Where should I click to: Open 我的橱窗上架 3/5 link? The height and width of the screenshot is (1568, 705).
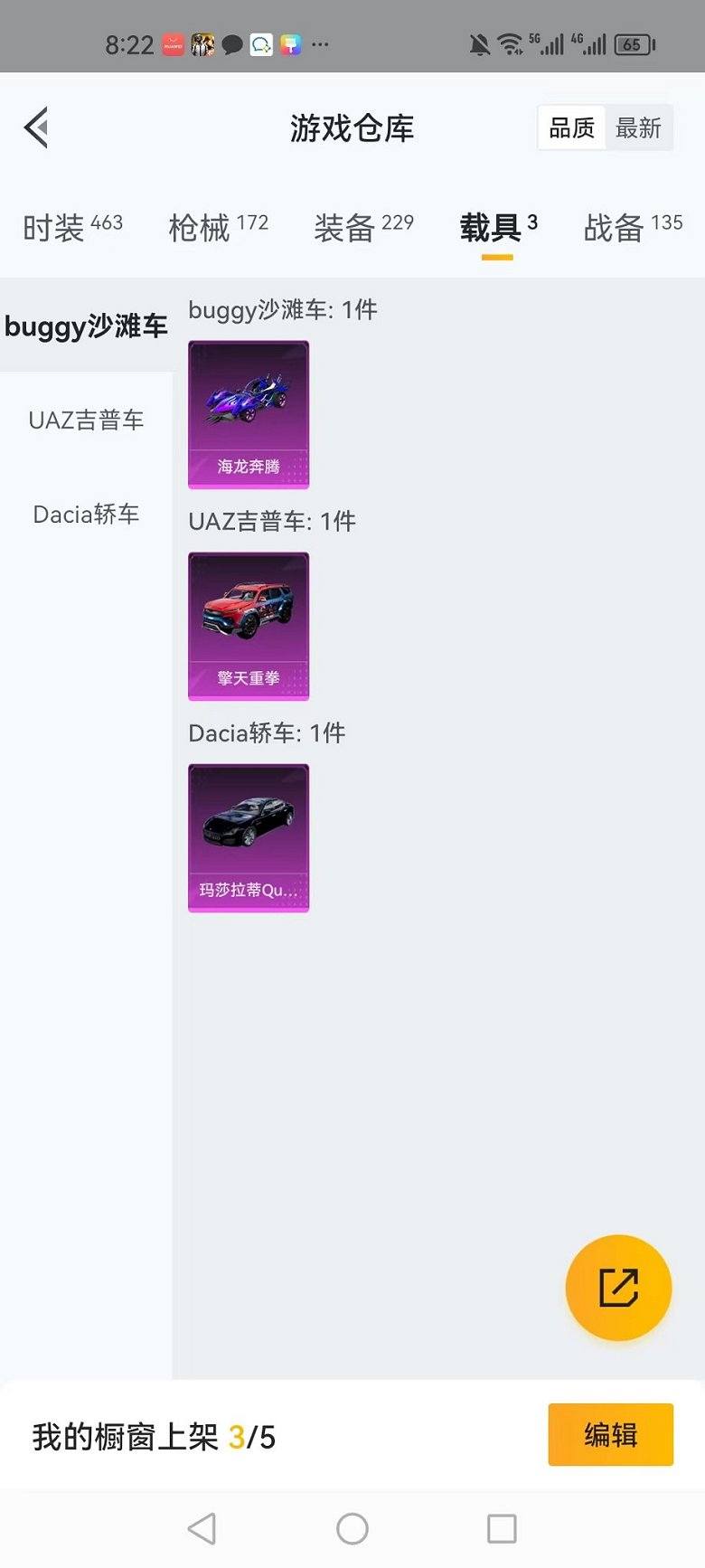[154, 1437]
